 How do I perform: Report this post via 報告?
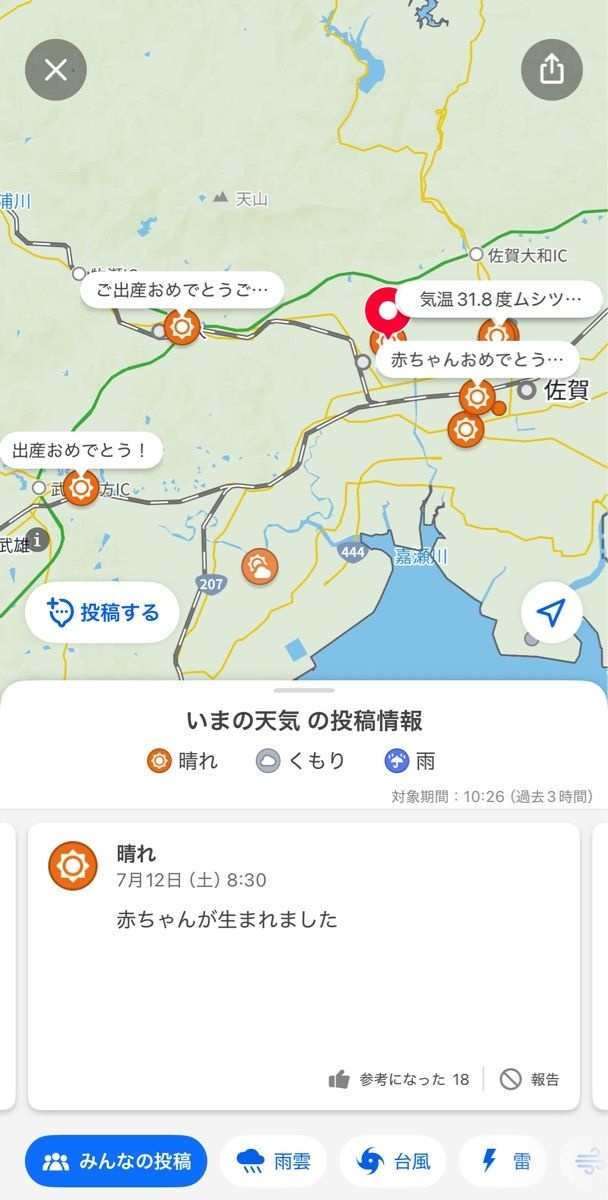point(529,1079)
